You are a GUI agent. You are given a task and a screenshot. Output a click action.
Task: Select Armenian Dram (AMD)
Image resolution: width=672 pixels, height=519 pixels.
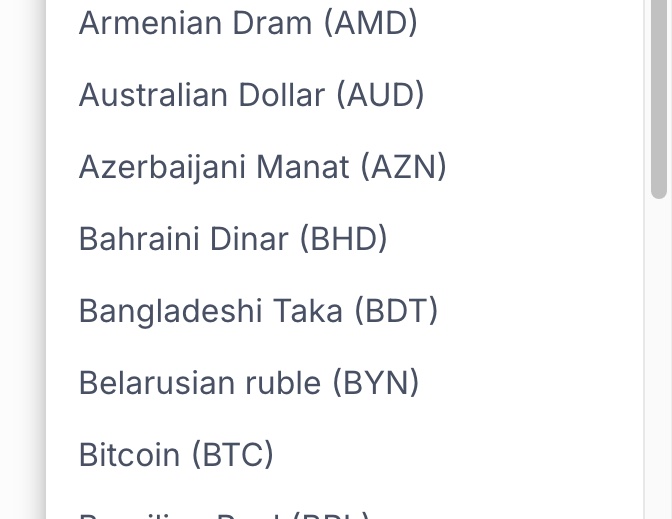[248, 23]
